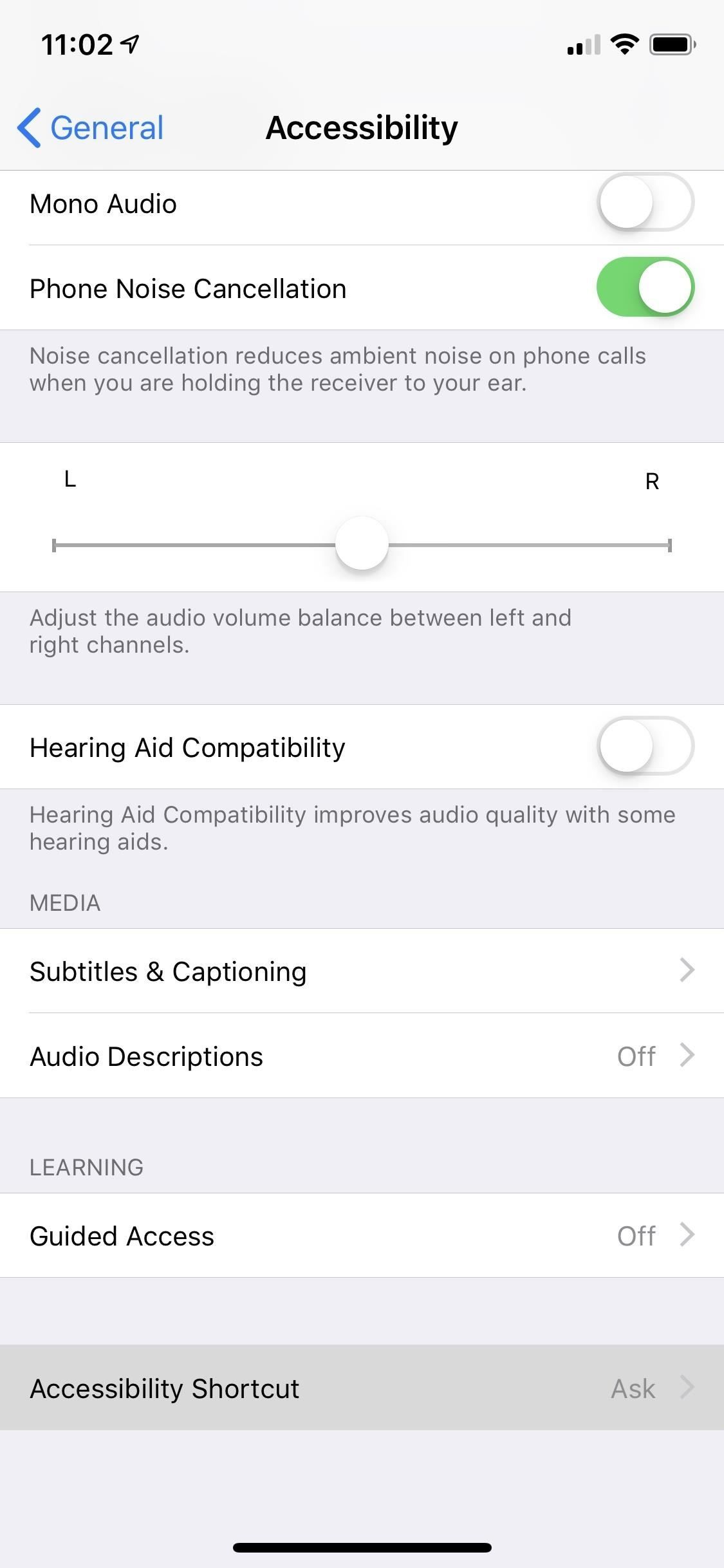Screen dimensions: 724x1568
Task: Turn off Phone Noise Cancellation
Action: click(645, 288)
